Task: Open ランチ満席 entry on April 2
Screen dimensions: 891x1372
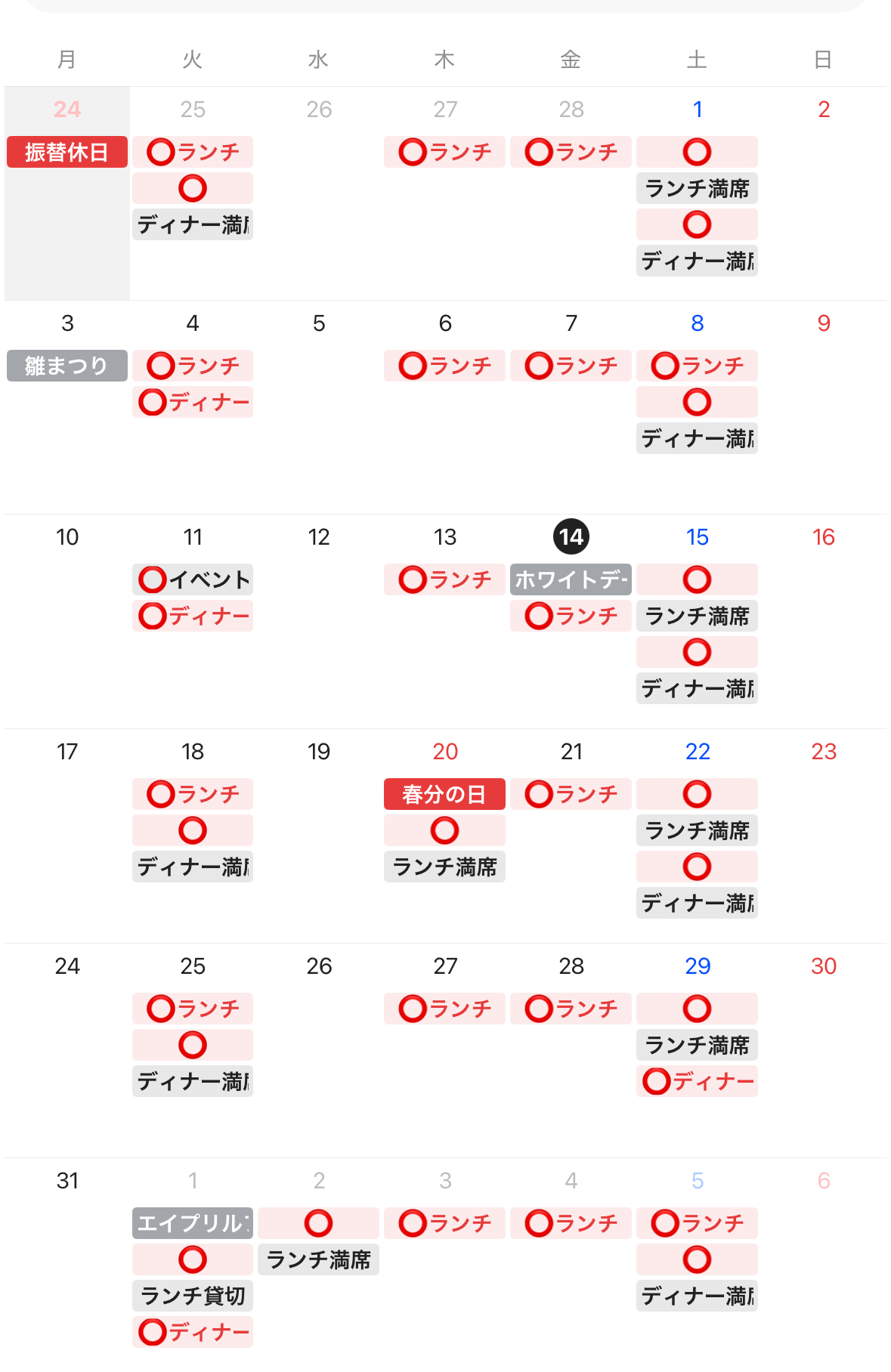Action: 319,1259
